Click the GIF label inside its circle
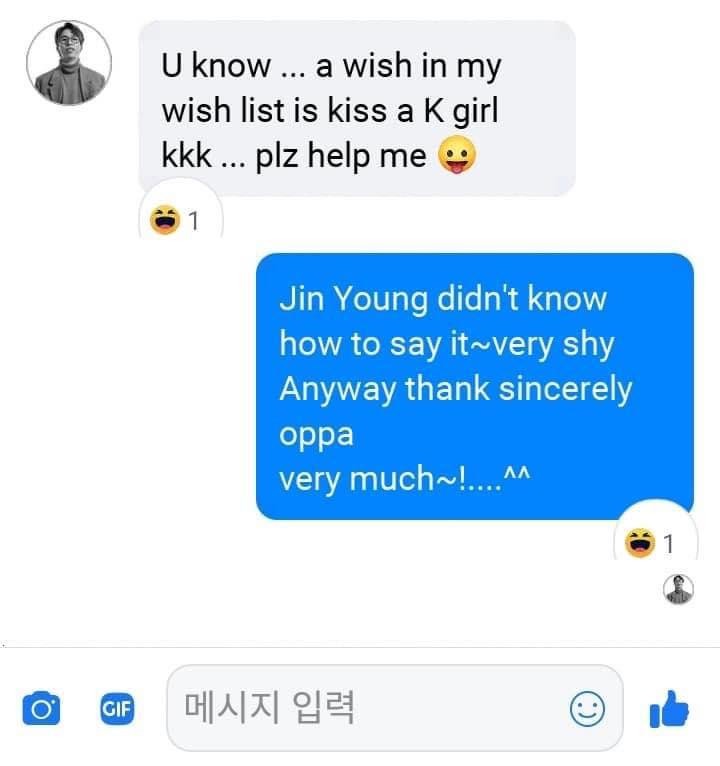The image size is (720, 766). (117, 706)
